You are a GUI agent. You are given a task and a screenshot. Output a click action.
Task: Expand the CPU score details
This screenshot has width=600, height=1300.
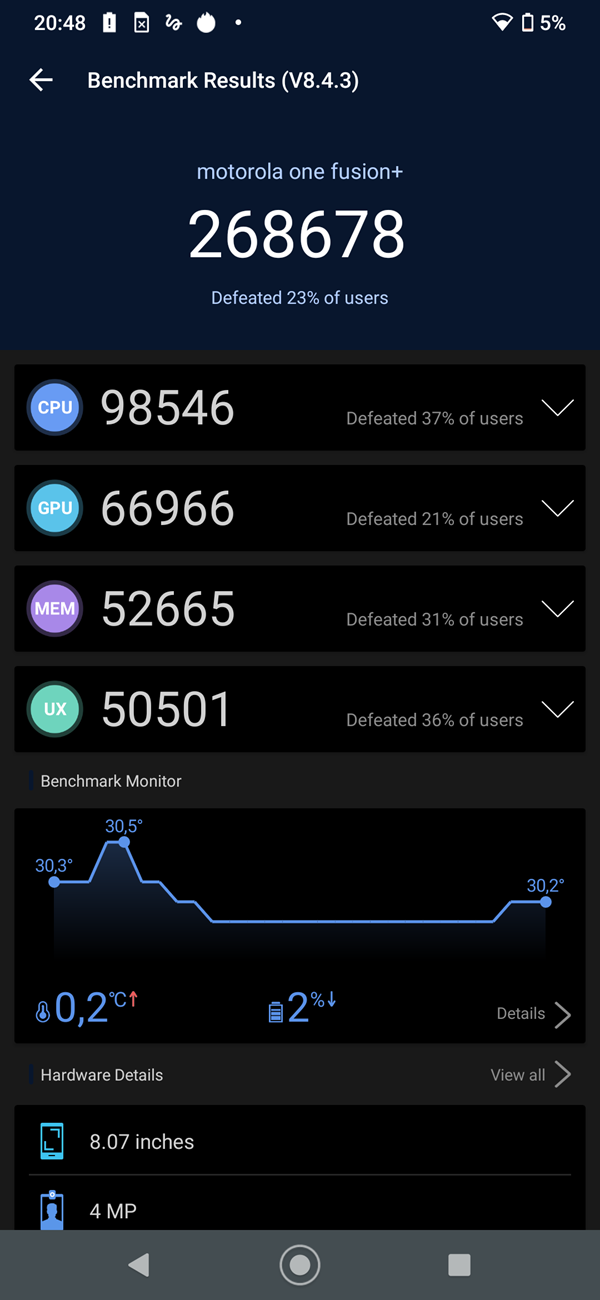pos(557,408)
